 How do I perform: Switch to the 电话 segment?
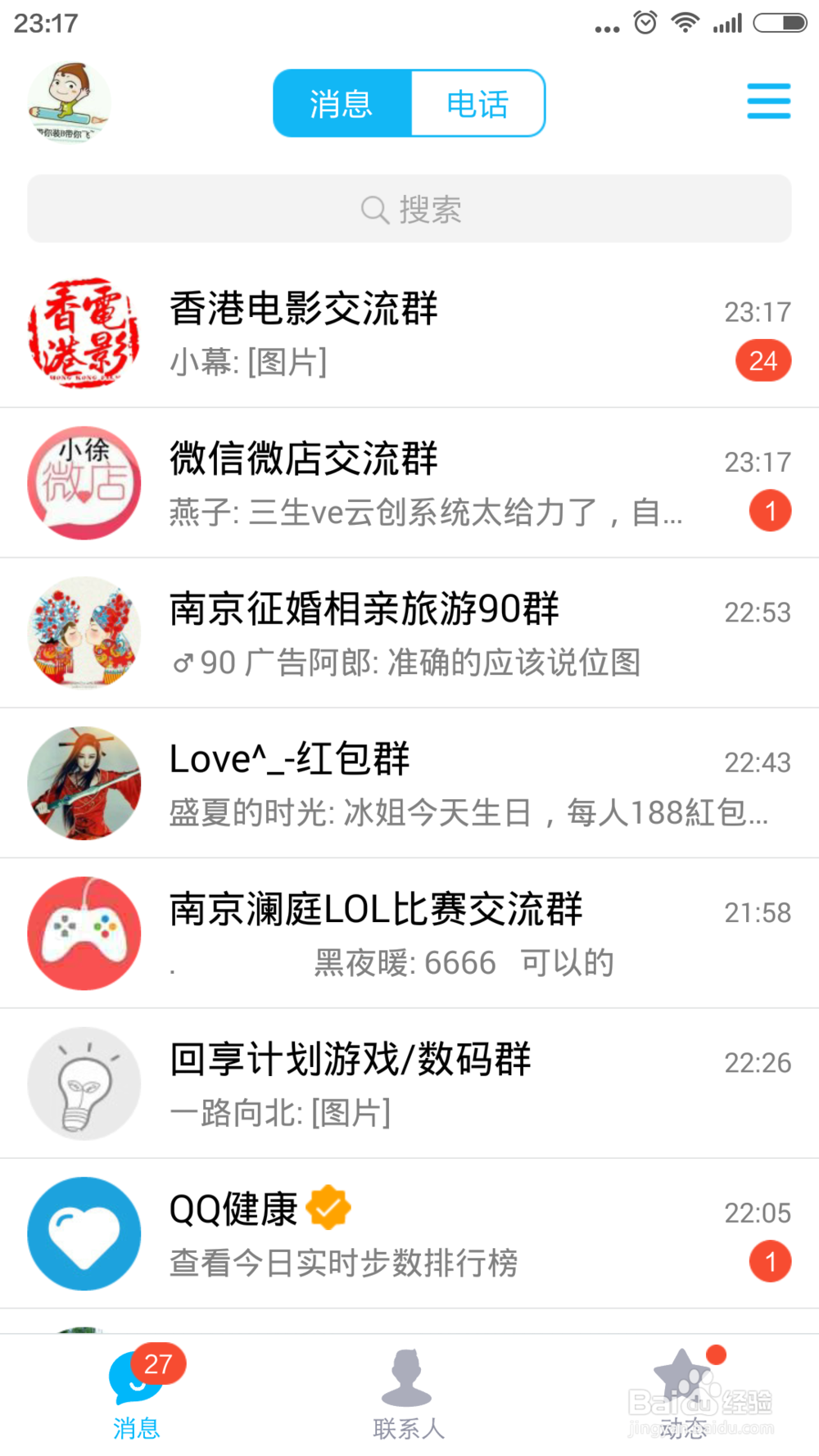(x=477, y=104)
